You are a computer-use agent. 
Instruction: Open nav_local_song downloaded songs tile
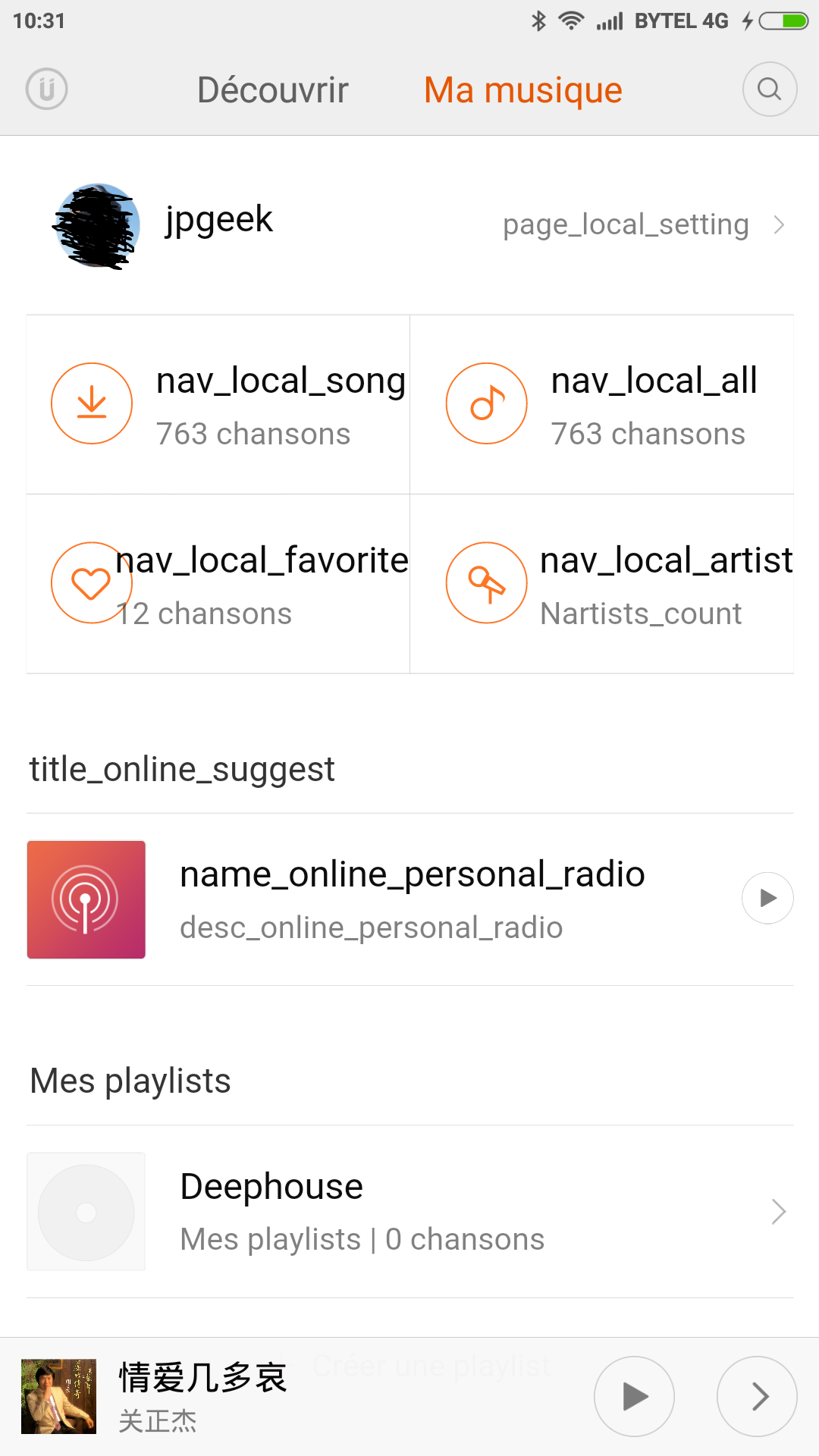pyautogui.click(x=218, y=404)
